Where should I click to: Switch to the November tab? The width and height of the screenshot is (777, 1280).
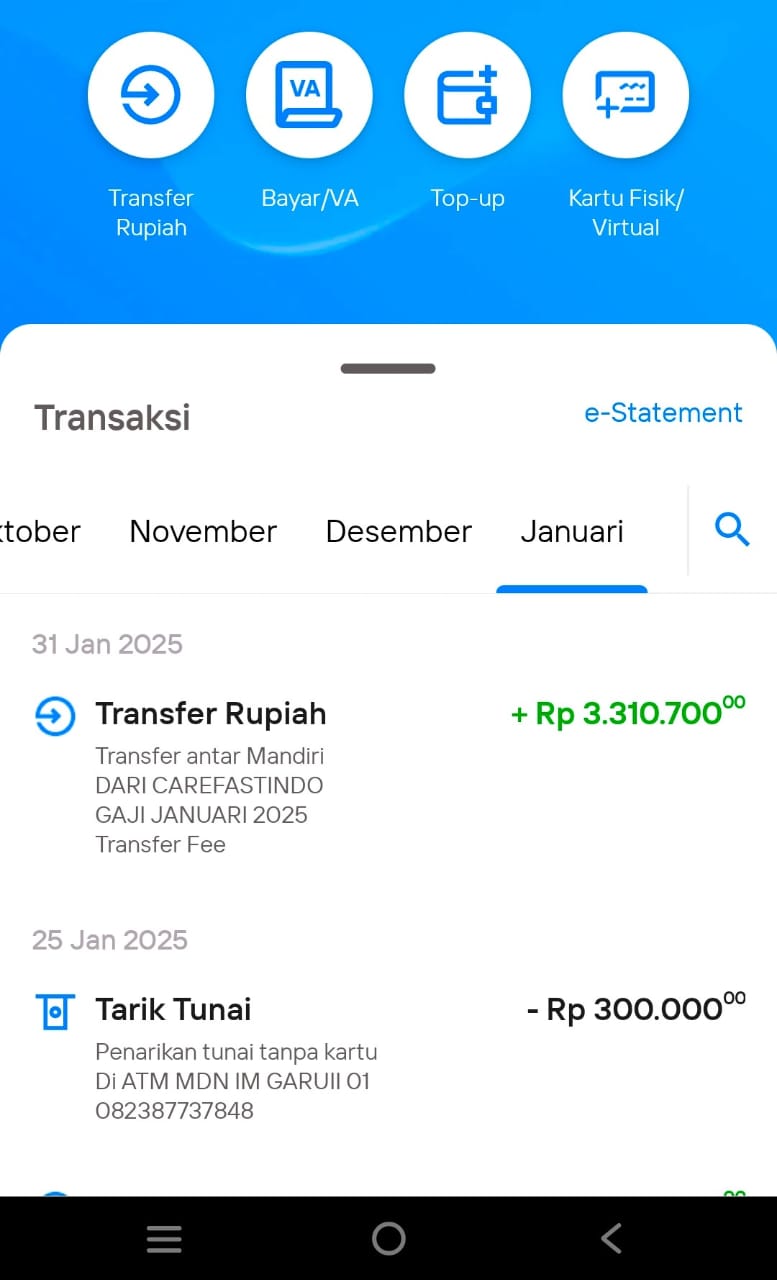pyautogui.click(x=203, y=531)
